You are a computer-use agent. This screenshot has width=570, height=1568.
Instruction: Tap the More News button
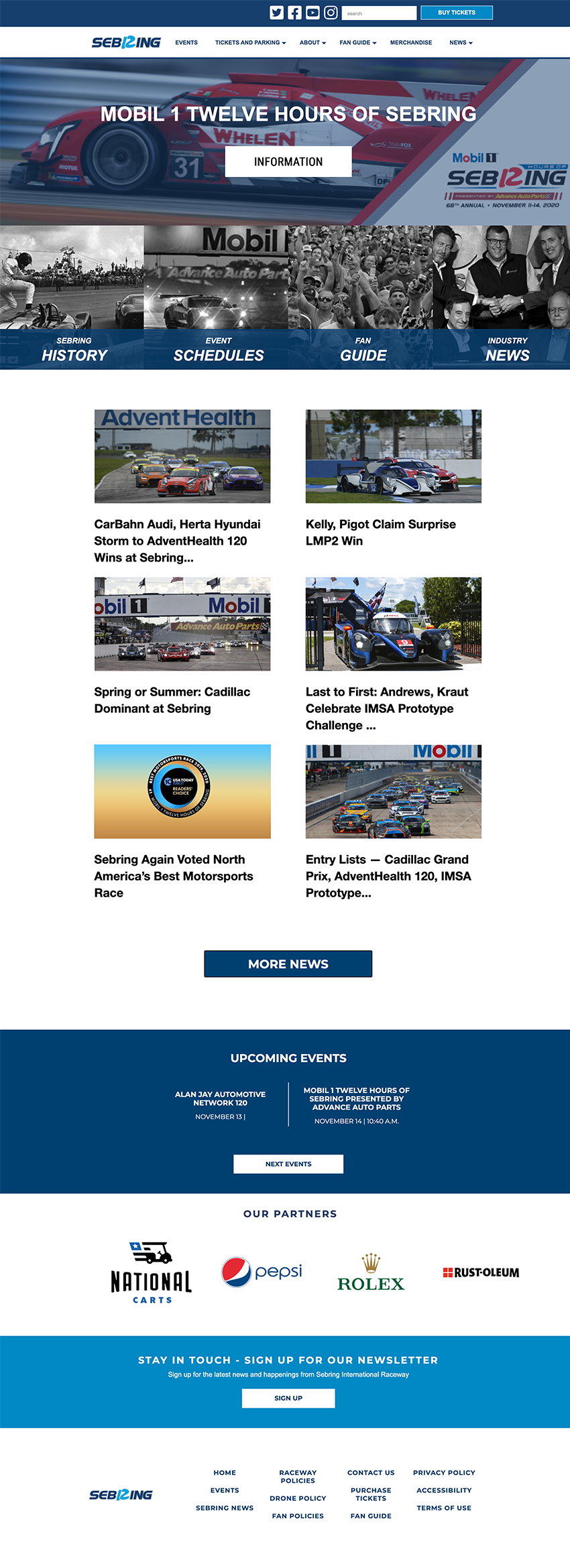[x=288, y=964]
